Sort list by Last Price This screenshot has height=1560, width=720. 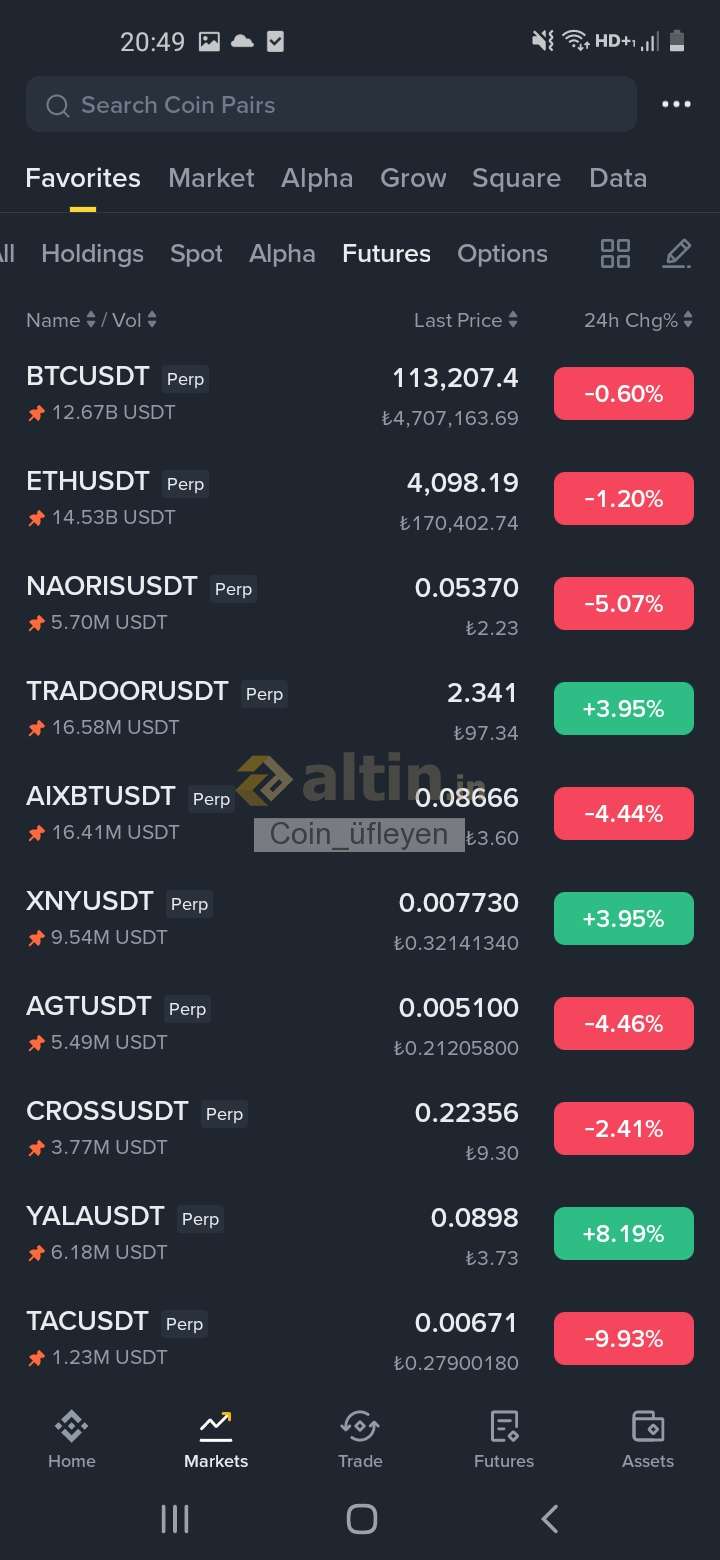pyautogui.click(x=466, y=320)
